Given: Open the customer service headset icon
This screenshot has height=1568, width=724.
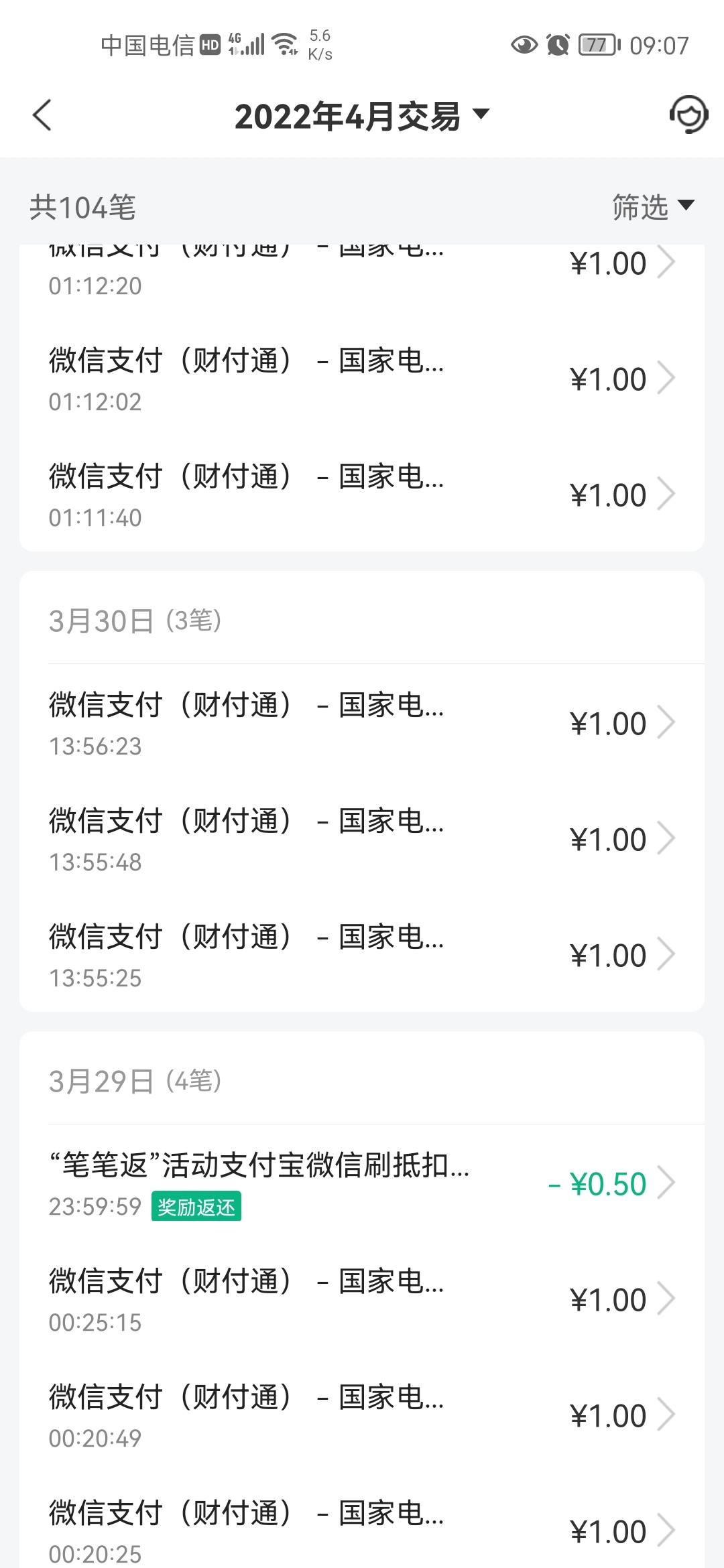Looking at the screenshot, I should click(688, 115).
